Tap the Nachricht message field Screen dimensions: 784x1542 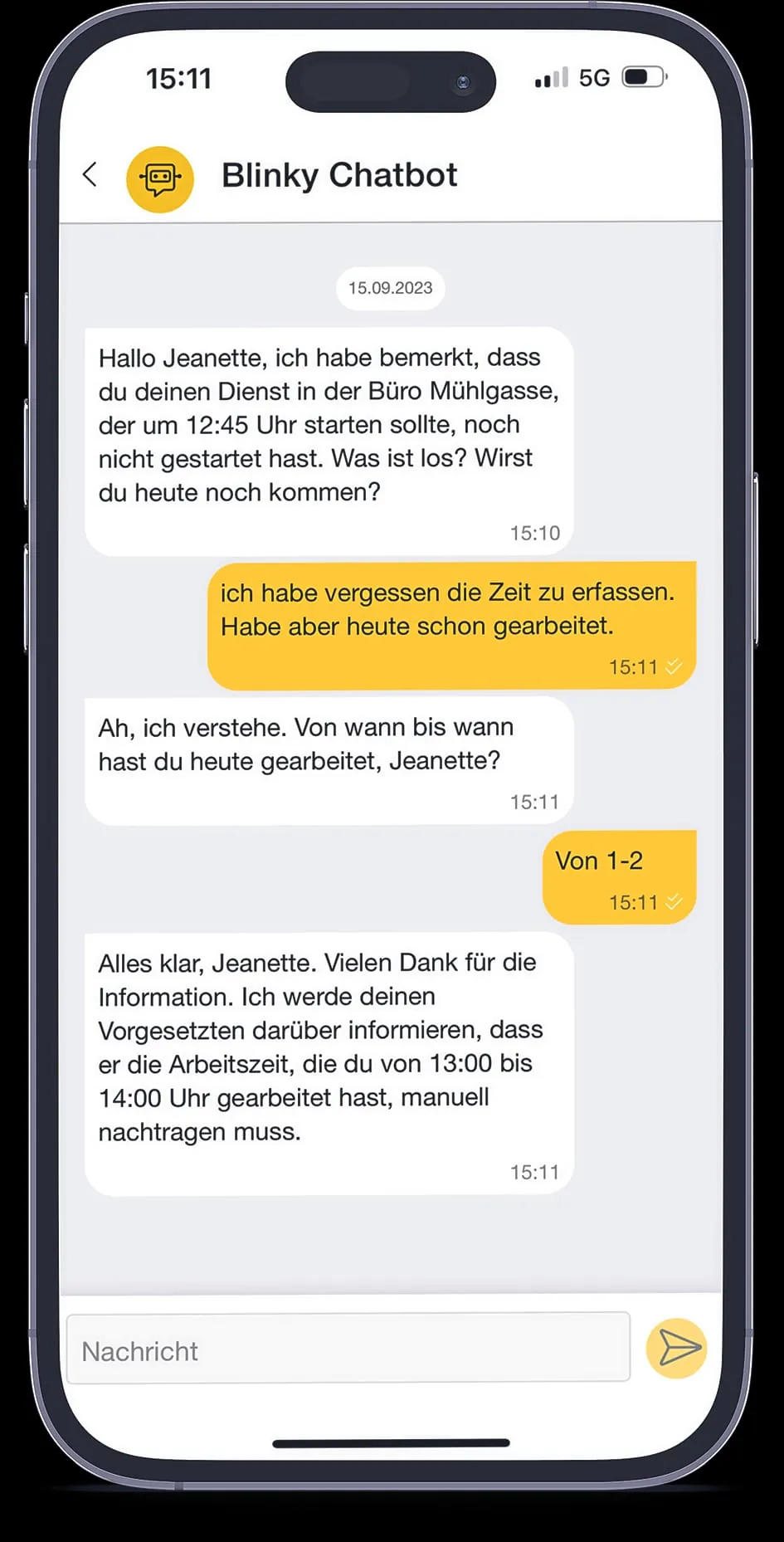348,1348
